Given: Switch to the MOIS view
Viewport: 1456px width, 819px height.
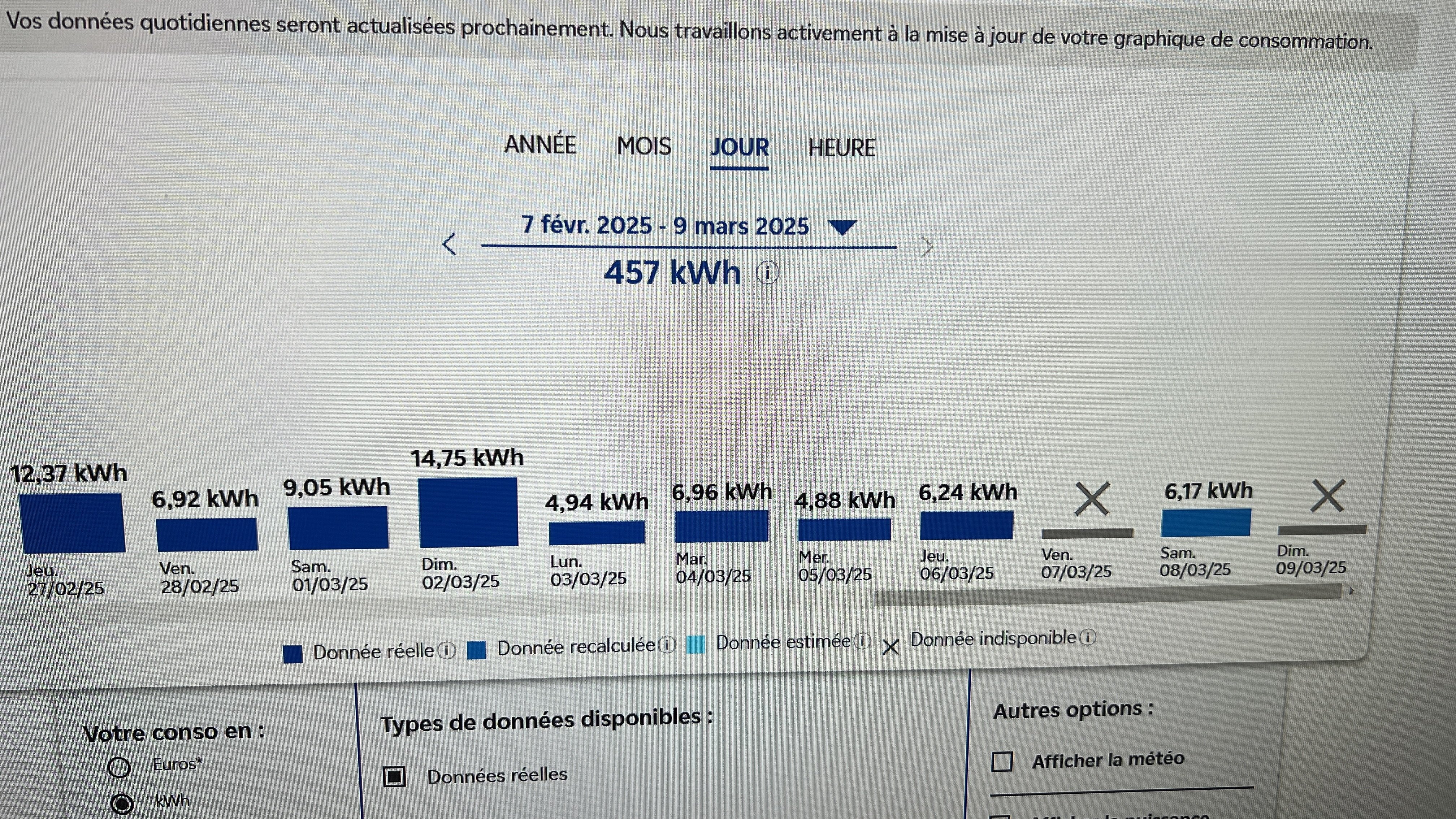Looking at the screenshot, I should click(644, 146).
